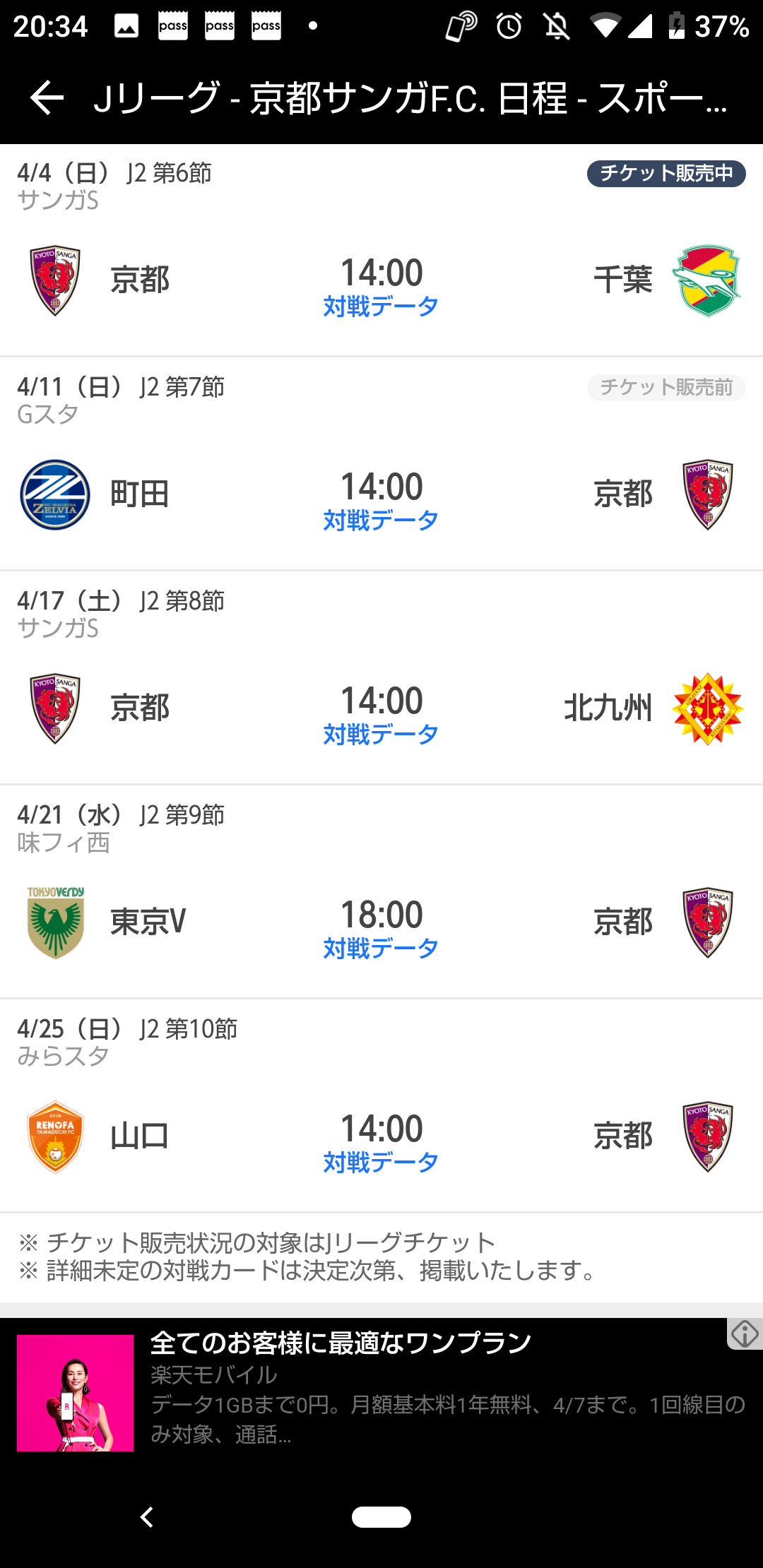Tap the system back button
The image size is (763, 1568).
(147, 1517)
